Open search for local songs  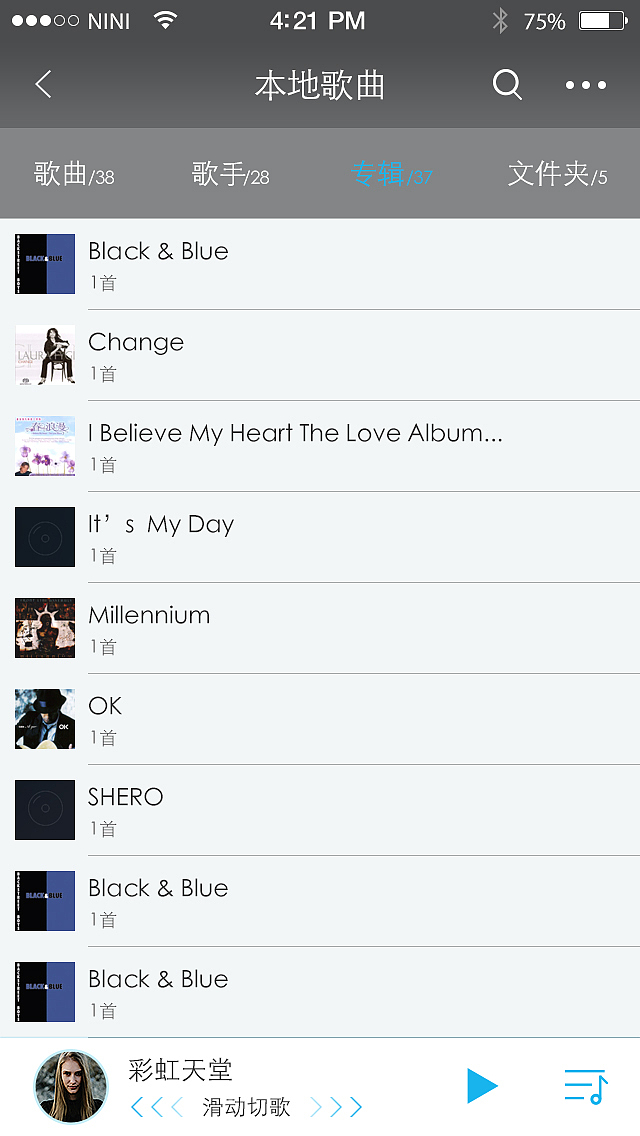point(507,85)
